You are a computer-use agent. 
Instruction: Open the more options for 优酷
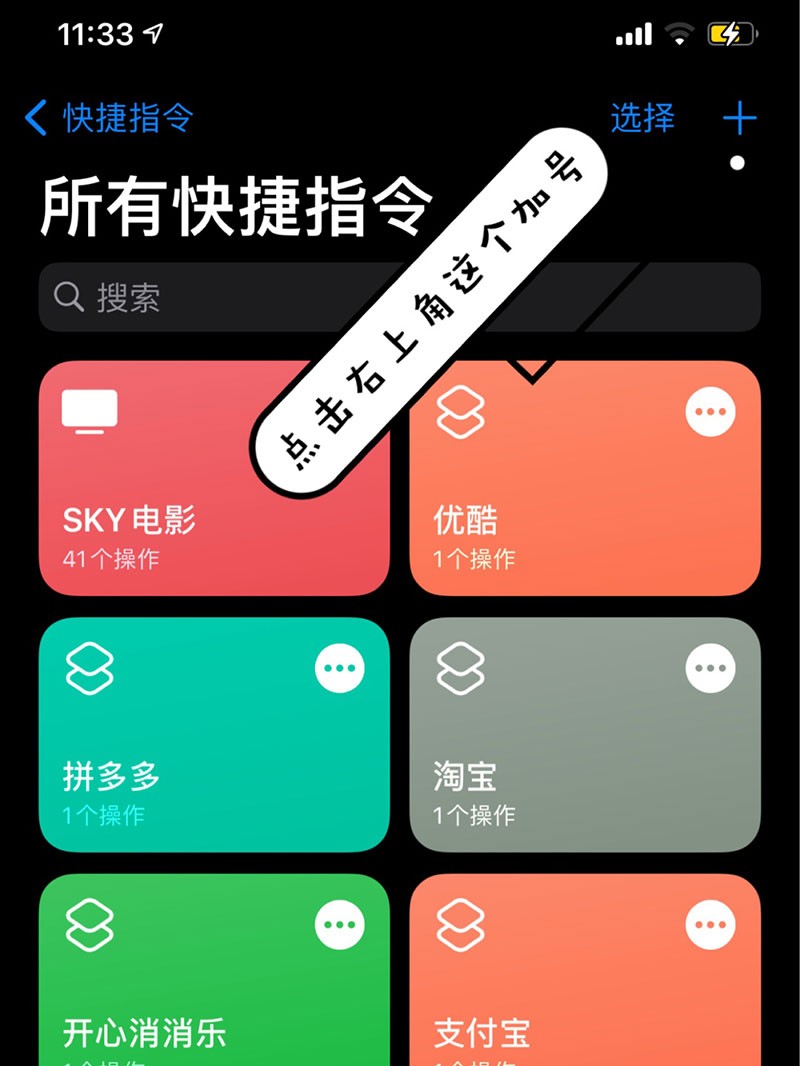(710, 412)
